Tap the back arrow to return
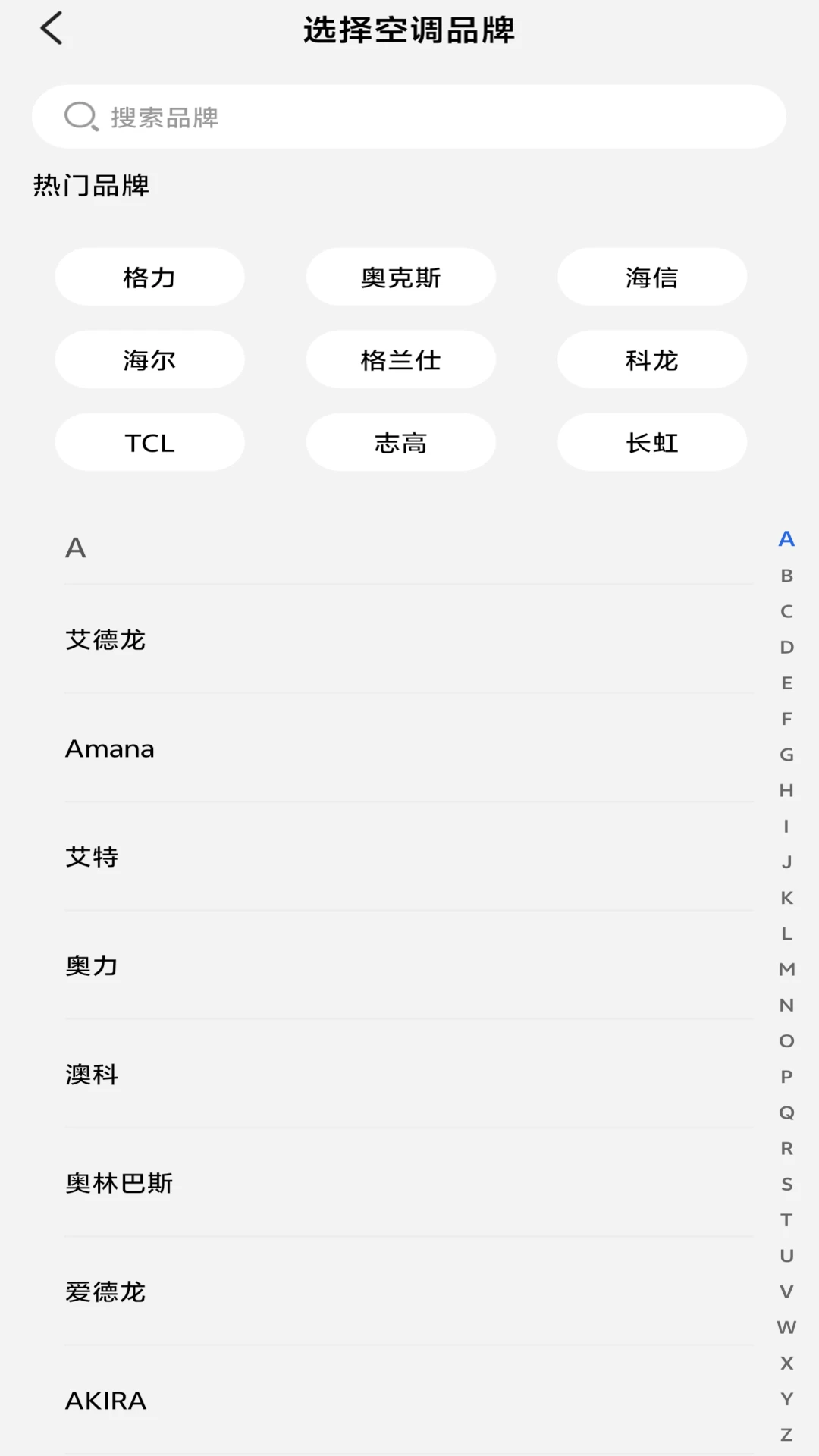Image resolution: width=819 pixels, height=1456 pixels. click(x=50, y=29)
